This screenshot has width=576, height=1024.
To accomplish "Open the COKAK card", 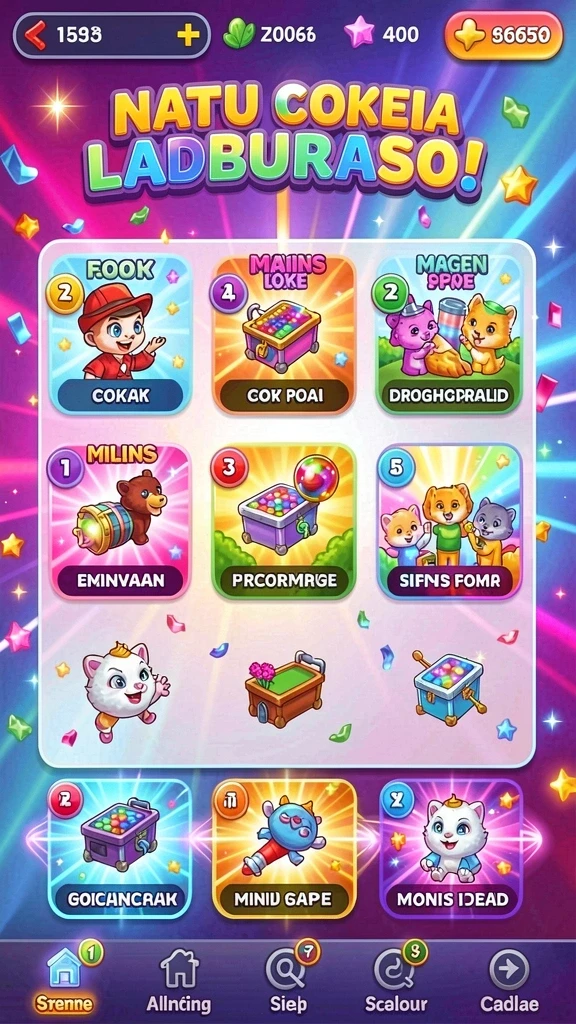I will click(121, 334).
